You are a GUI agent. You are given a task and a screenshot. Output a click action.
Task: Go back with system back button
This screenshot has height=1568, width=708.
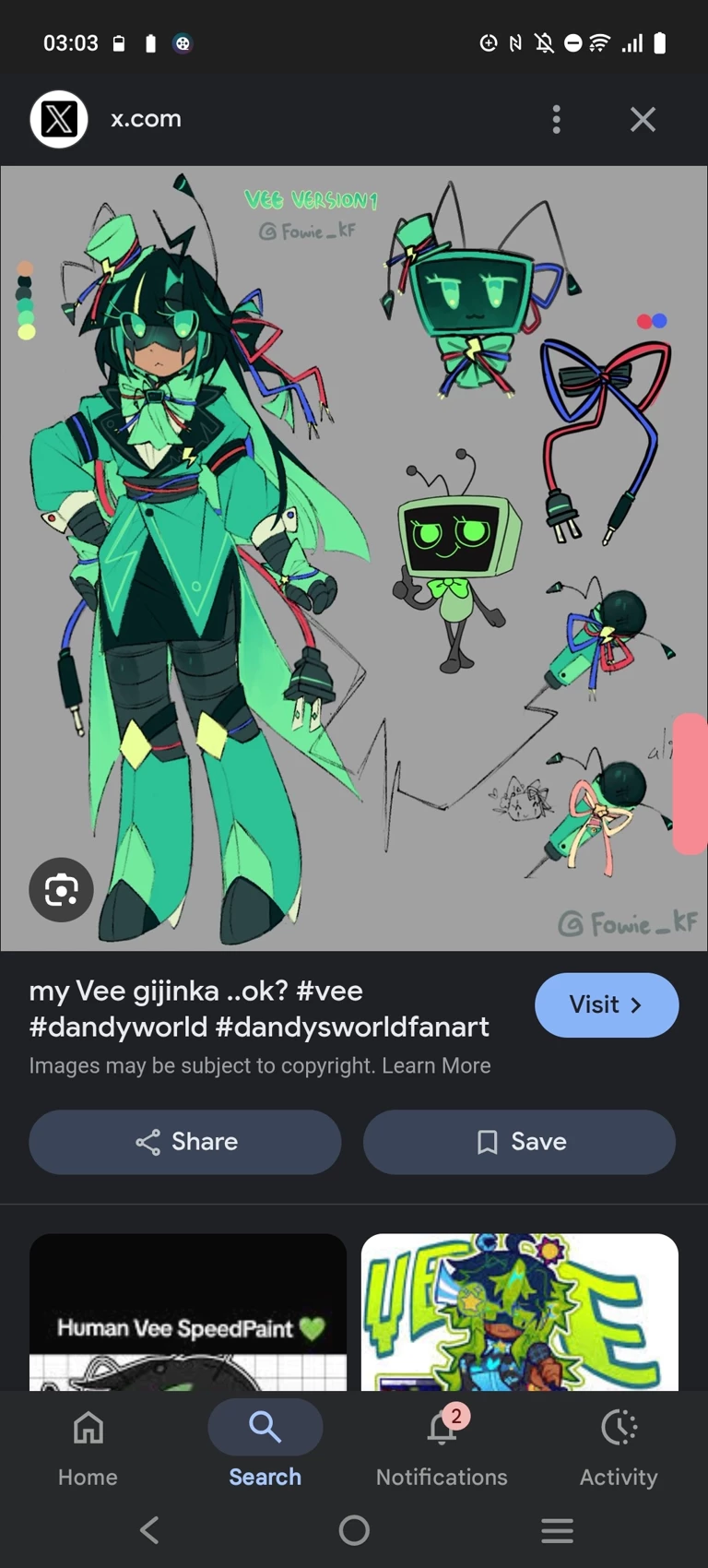point(149,1530)
